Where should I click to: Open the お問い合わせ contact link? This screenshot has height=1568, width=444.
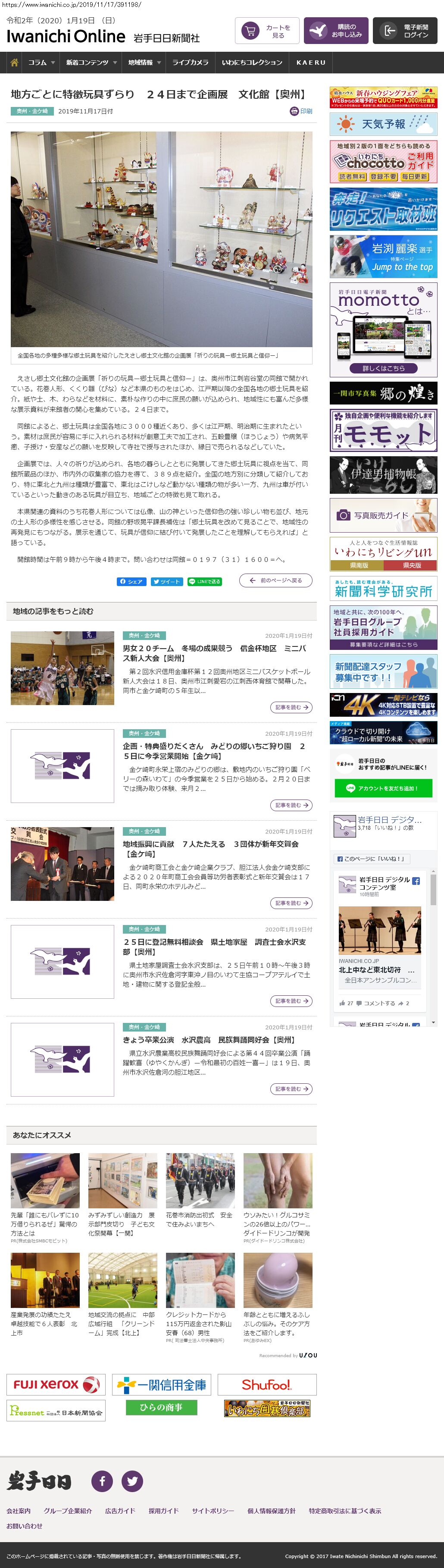coord(24,1526)
